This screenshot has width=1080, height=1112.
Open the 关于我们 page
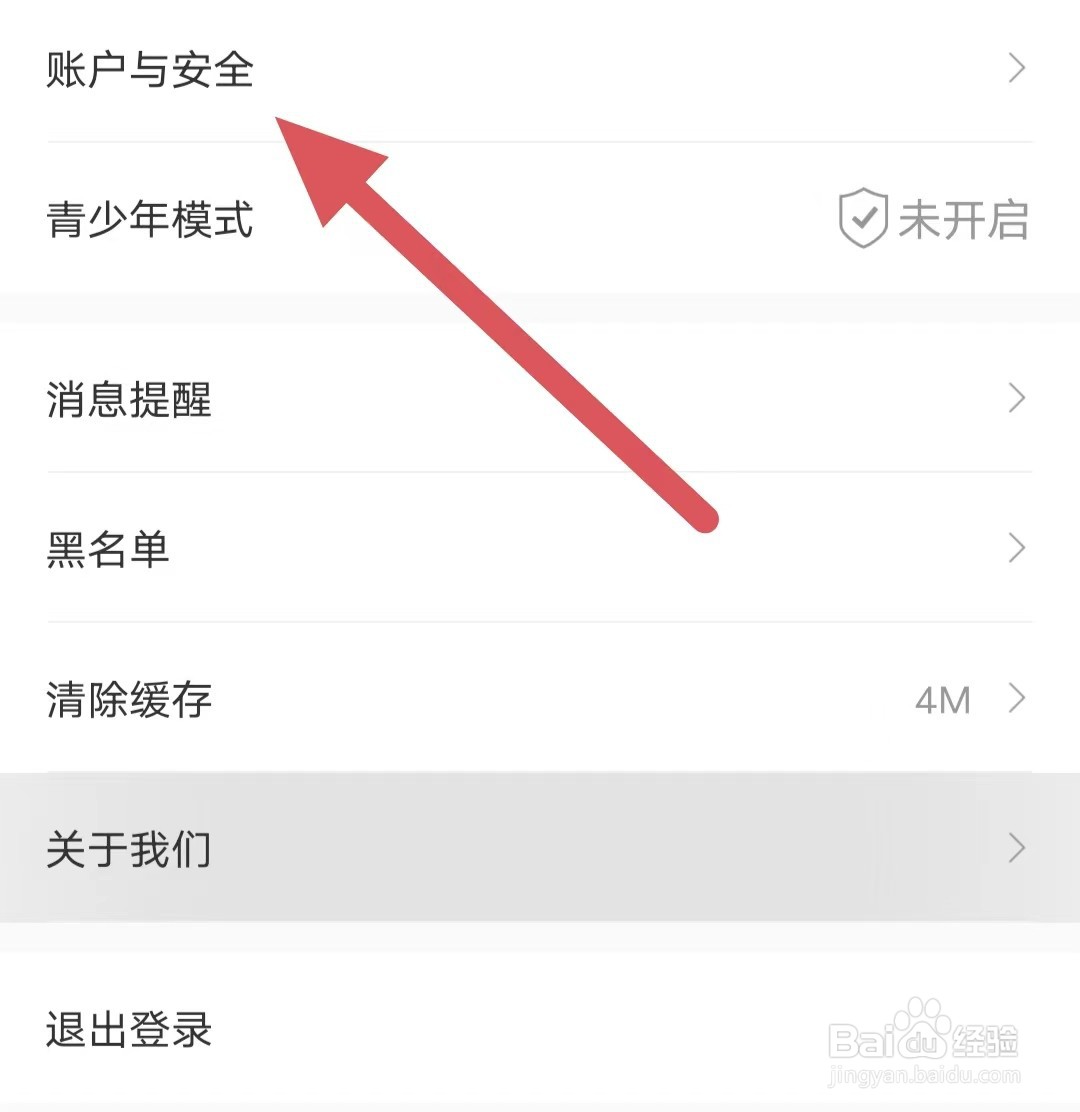point(128,848)
